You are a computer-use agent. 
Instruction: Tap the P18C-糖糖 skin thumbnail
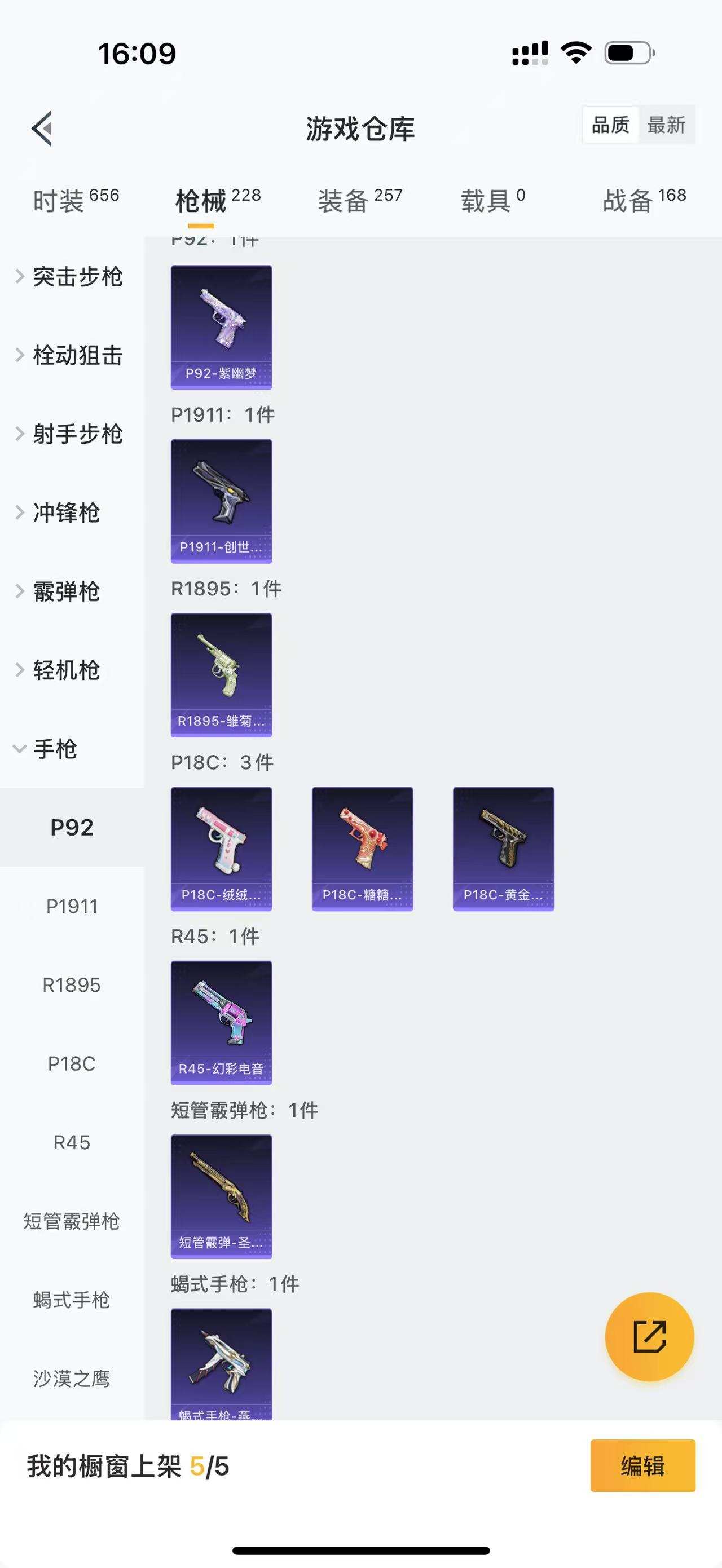pos(362,848)
